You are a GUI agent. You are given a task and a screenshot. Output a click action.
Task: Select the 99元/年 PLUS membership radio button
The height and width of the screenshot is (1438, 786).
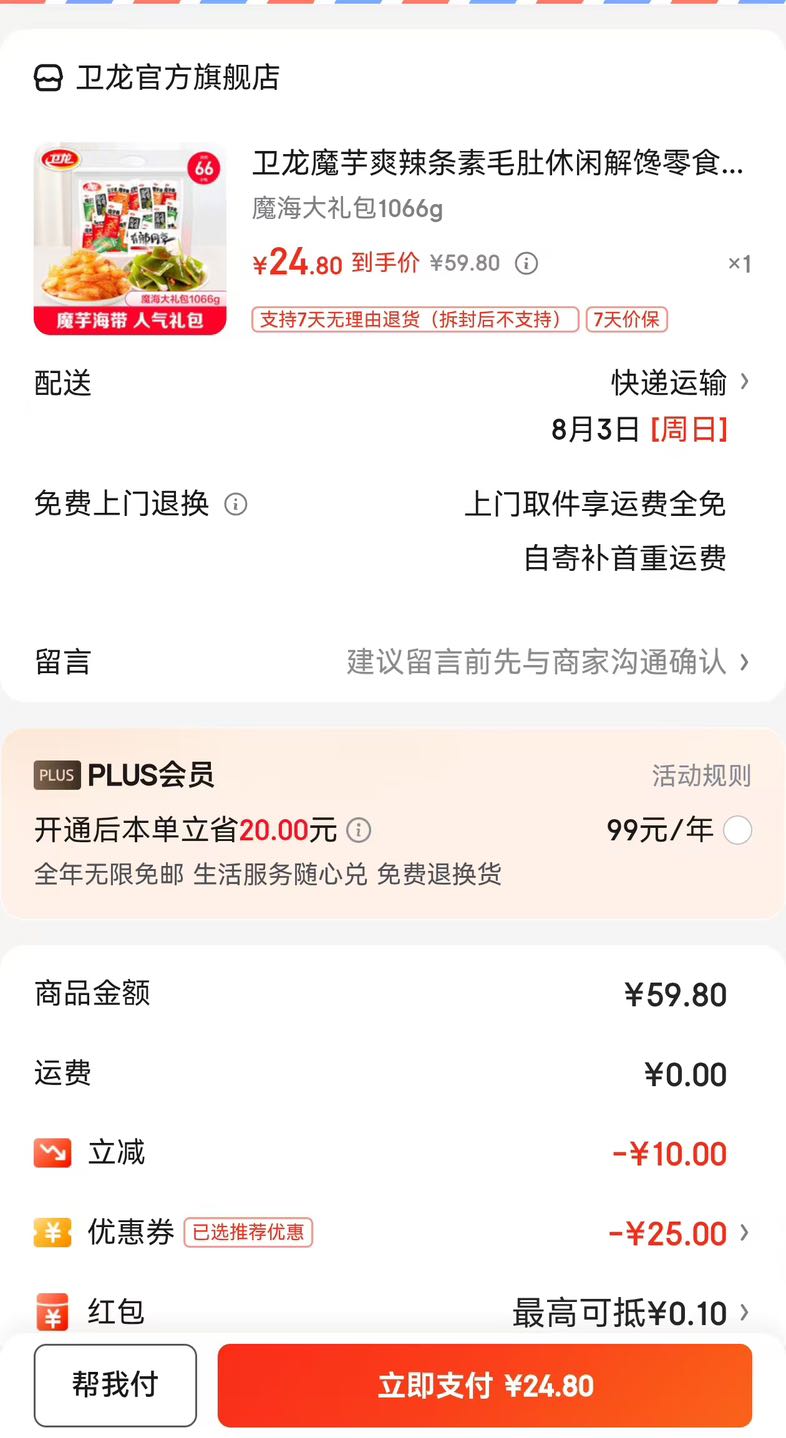(x=737, y=830)
